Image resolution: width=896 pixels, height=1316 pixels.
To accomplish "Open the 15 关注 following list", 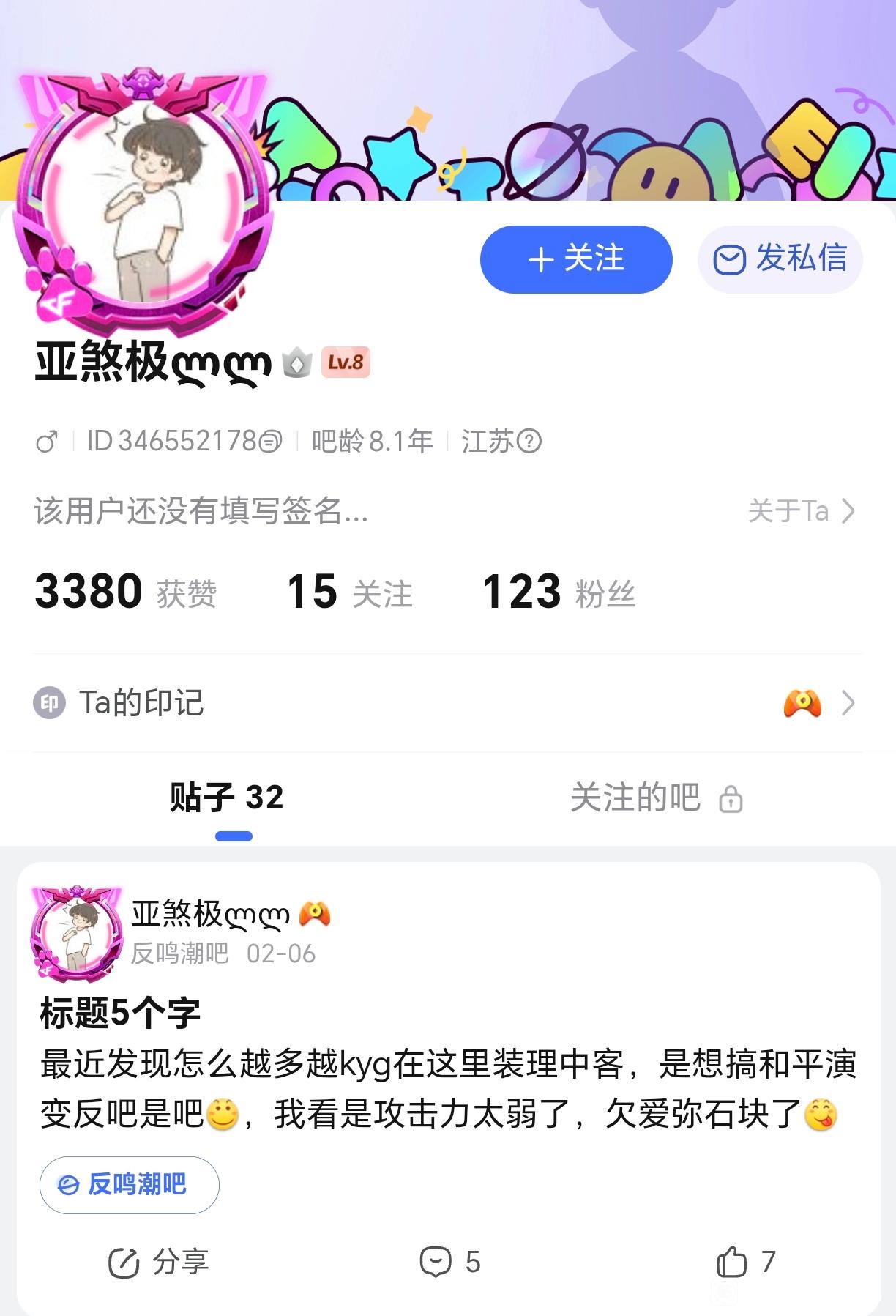I will (x=349, y=592).
